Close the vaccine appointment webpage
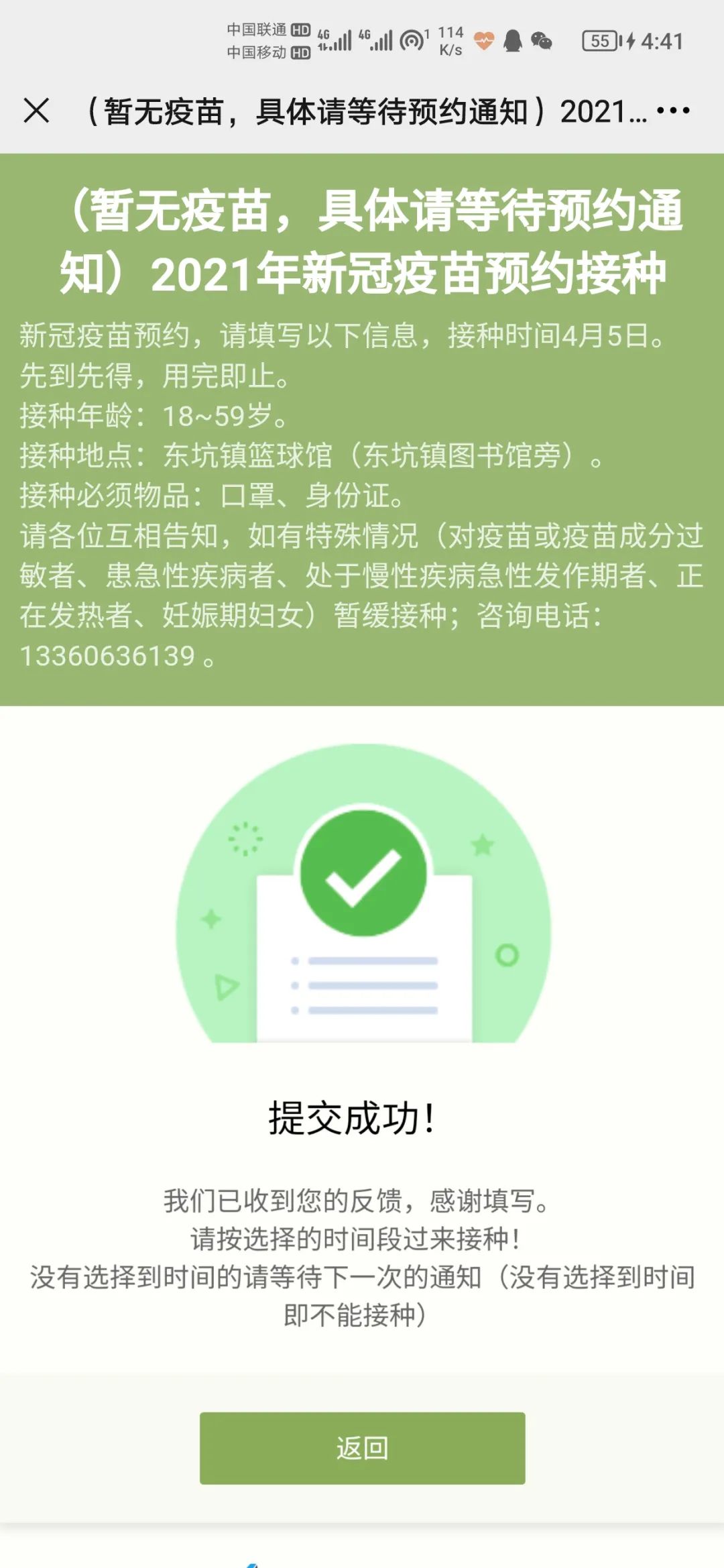The image size is (724, 1568). (36, 111)
